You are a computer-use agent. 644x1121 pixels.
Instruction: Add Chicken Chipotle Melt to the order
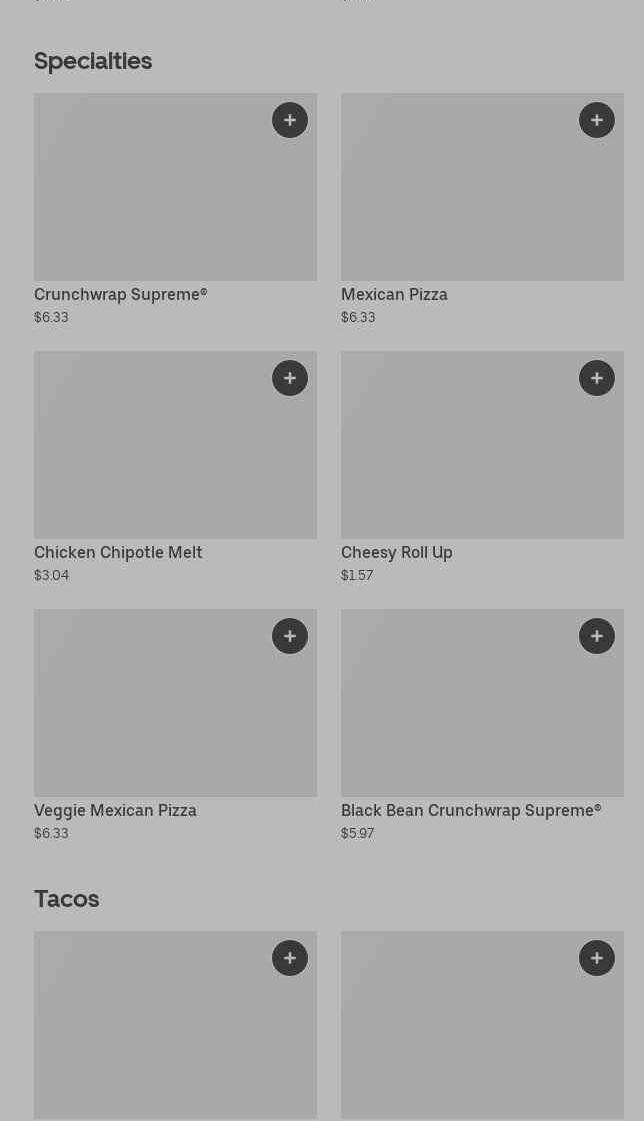pos(290,378)
